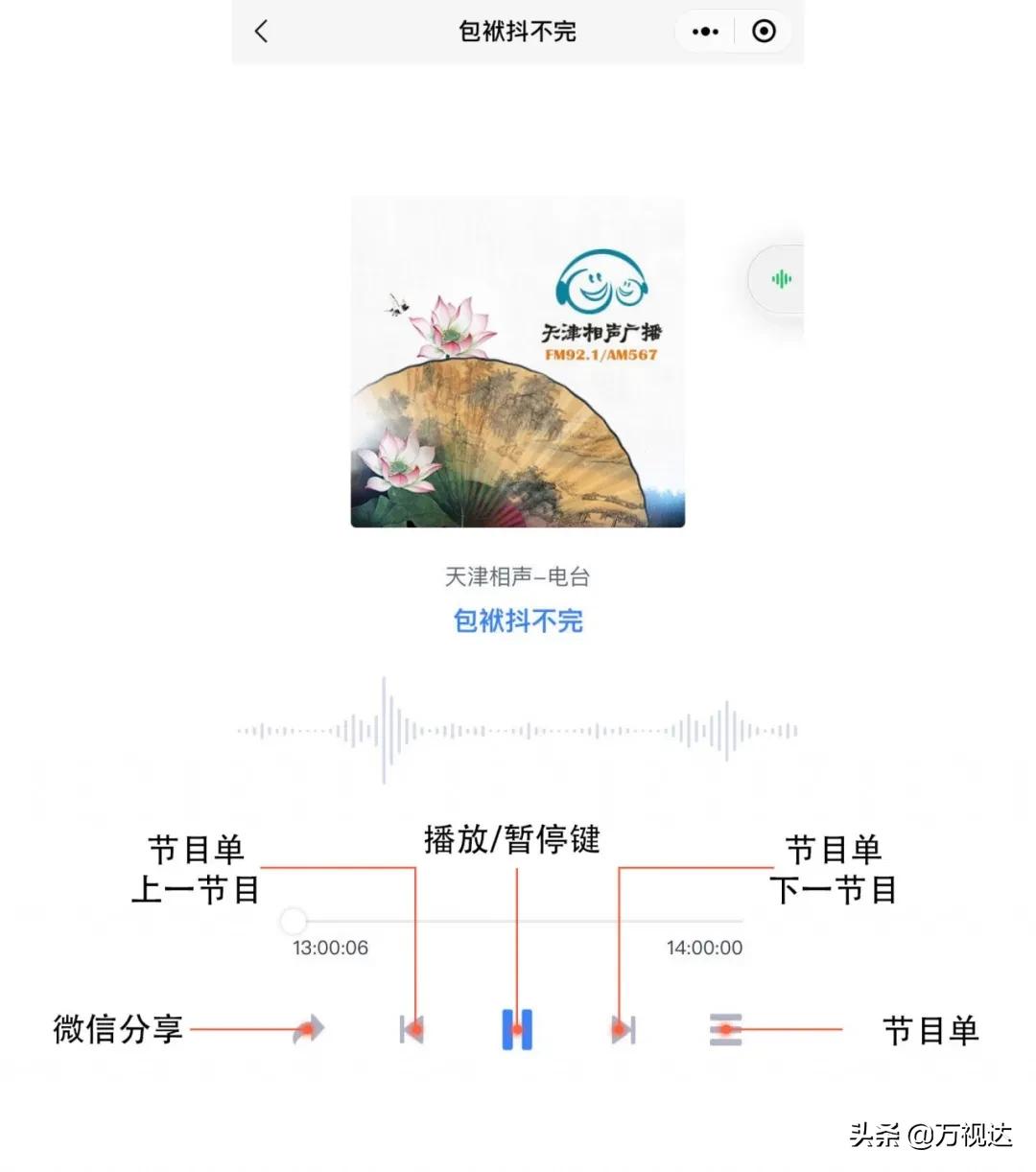Open the more options menu (three dots)
The width and height of the screenshot is (1036, 1172).
click(x=704, y=31)
